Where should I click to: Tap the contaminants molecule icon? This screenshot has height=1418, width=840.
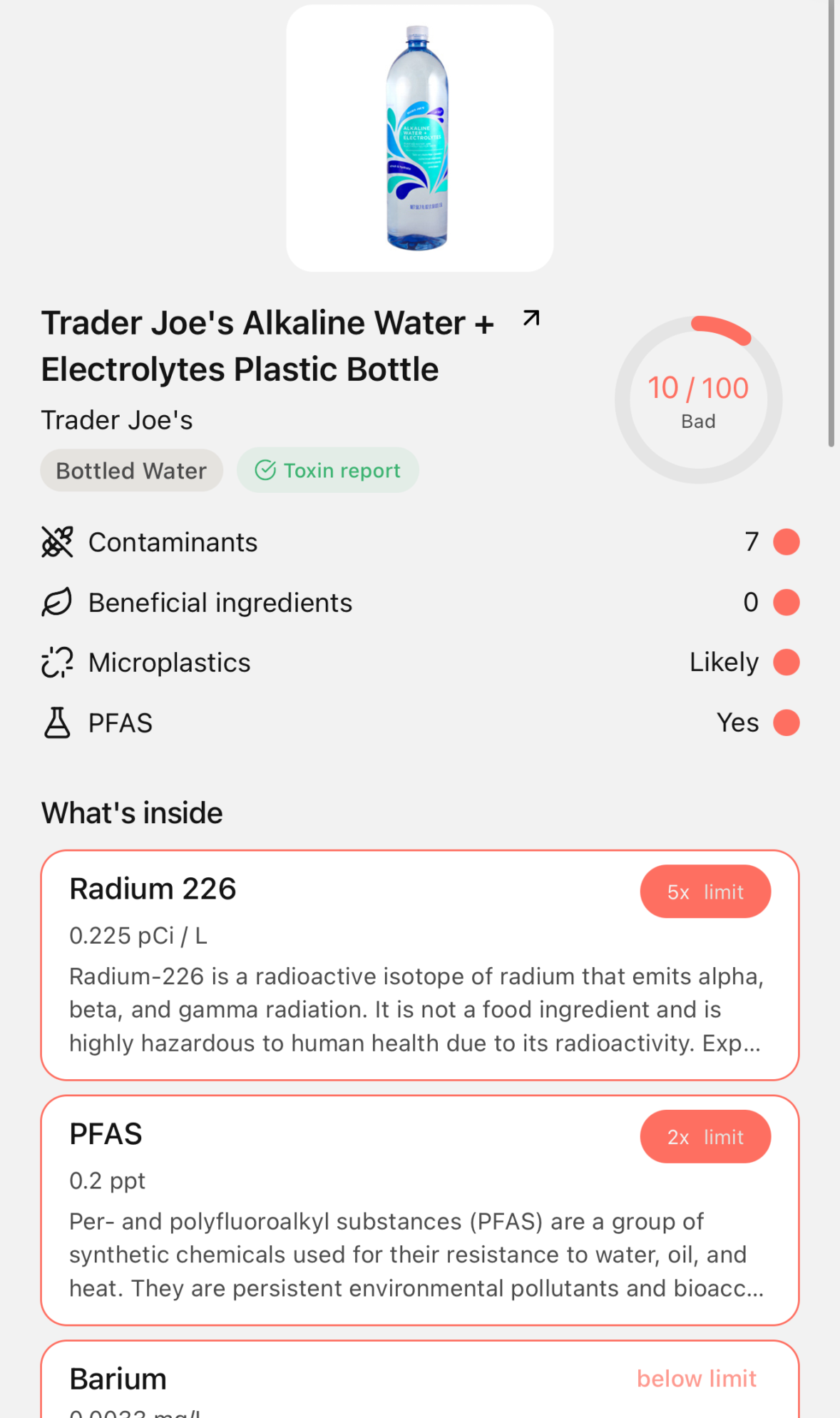(58, 542)
